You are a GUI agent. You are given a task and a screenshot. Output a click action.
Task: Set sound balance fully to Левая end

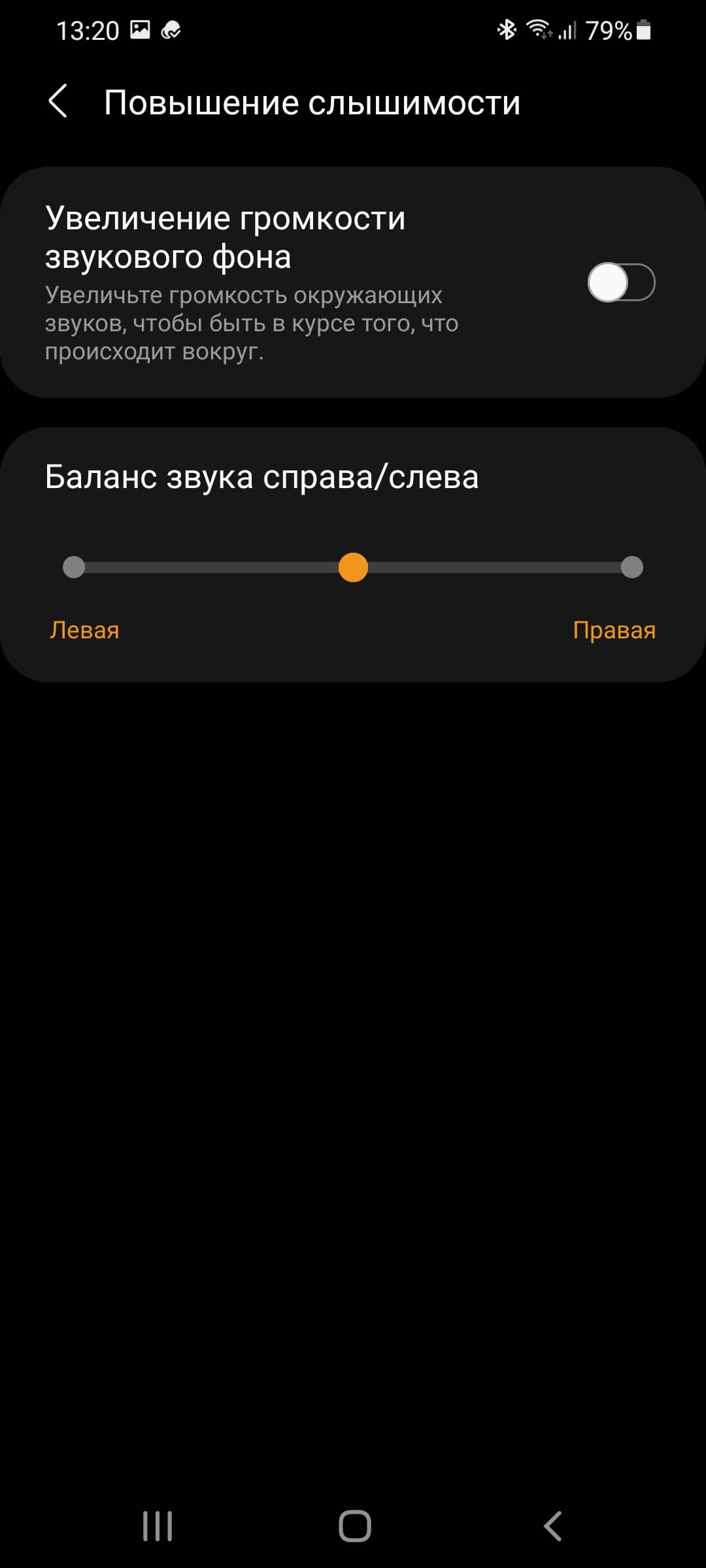(74, 567)
